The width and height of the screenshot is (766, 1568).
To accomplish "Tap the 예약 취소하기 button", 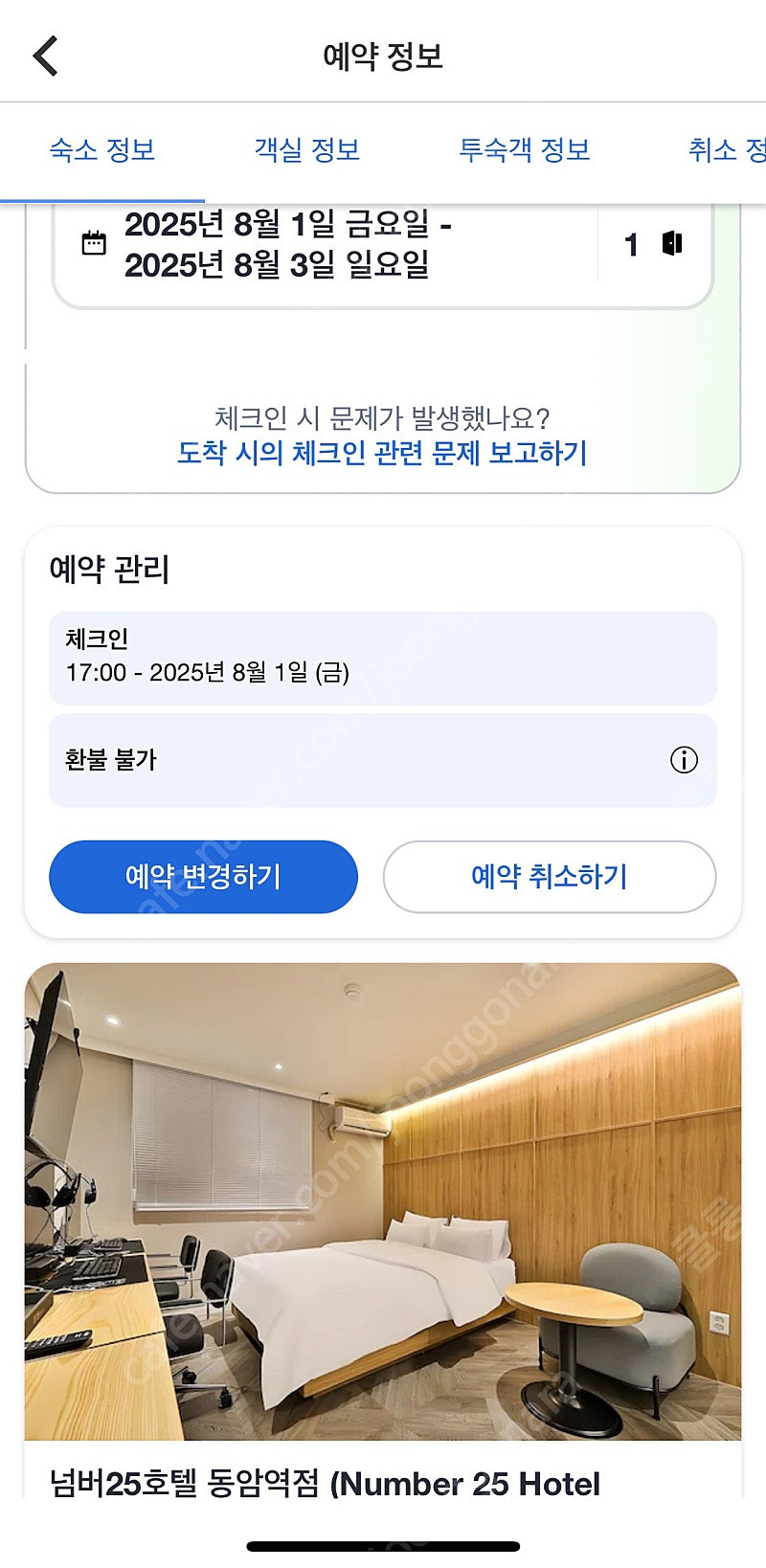I will coord(550,877).
